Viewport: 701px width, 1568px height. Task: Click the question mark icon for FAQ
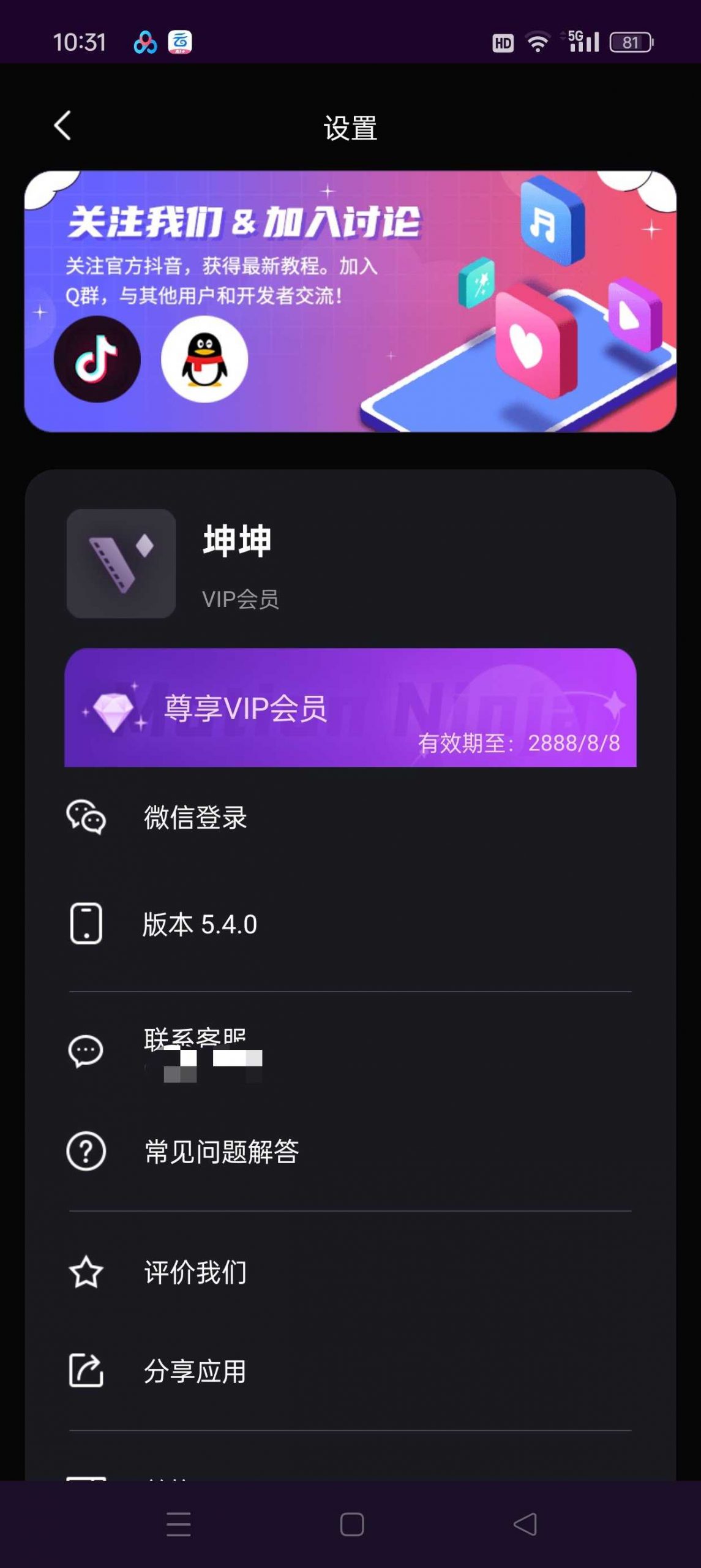88,1151
